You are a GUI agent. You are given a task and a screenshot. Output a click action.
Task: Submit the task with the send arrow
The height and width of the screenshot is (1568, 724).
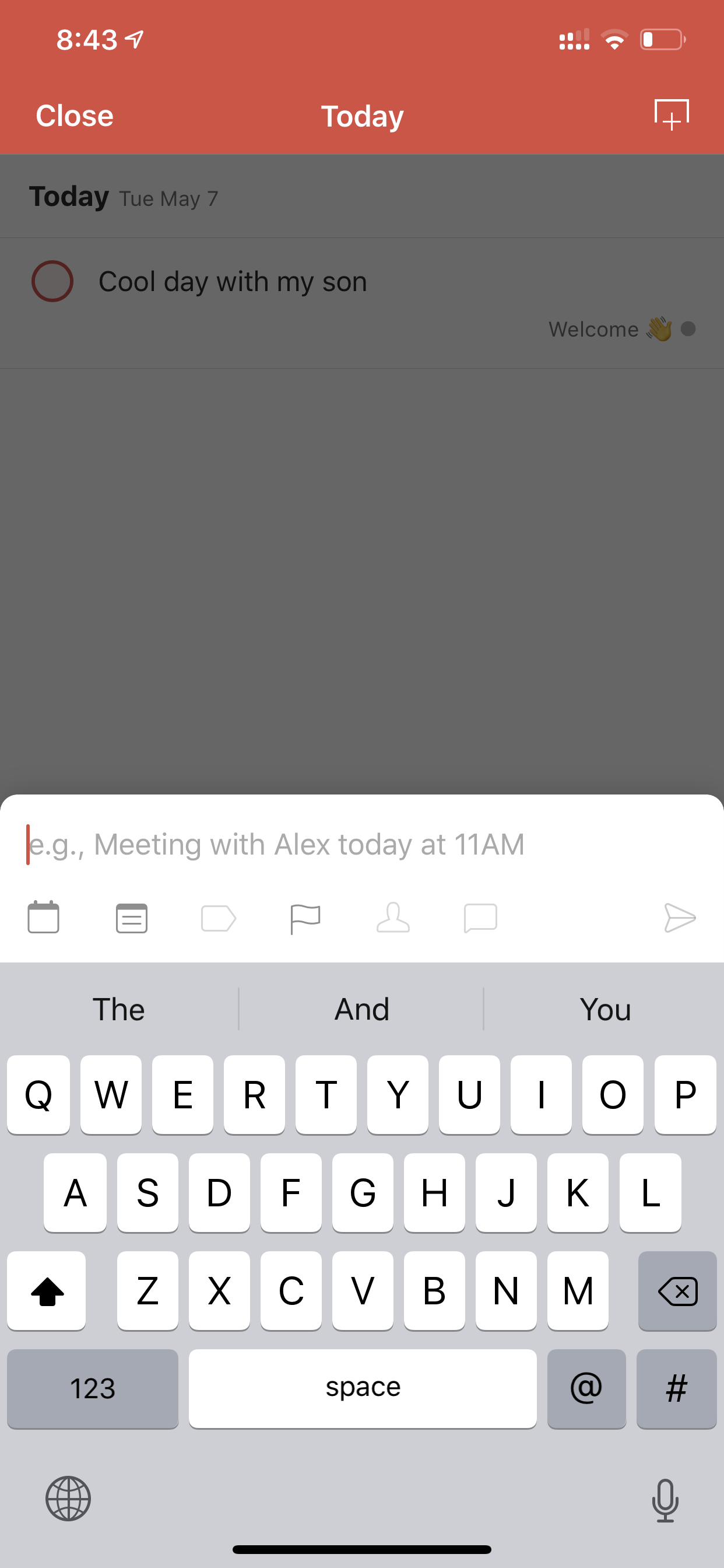[680, 918]
